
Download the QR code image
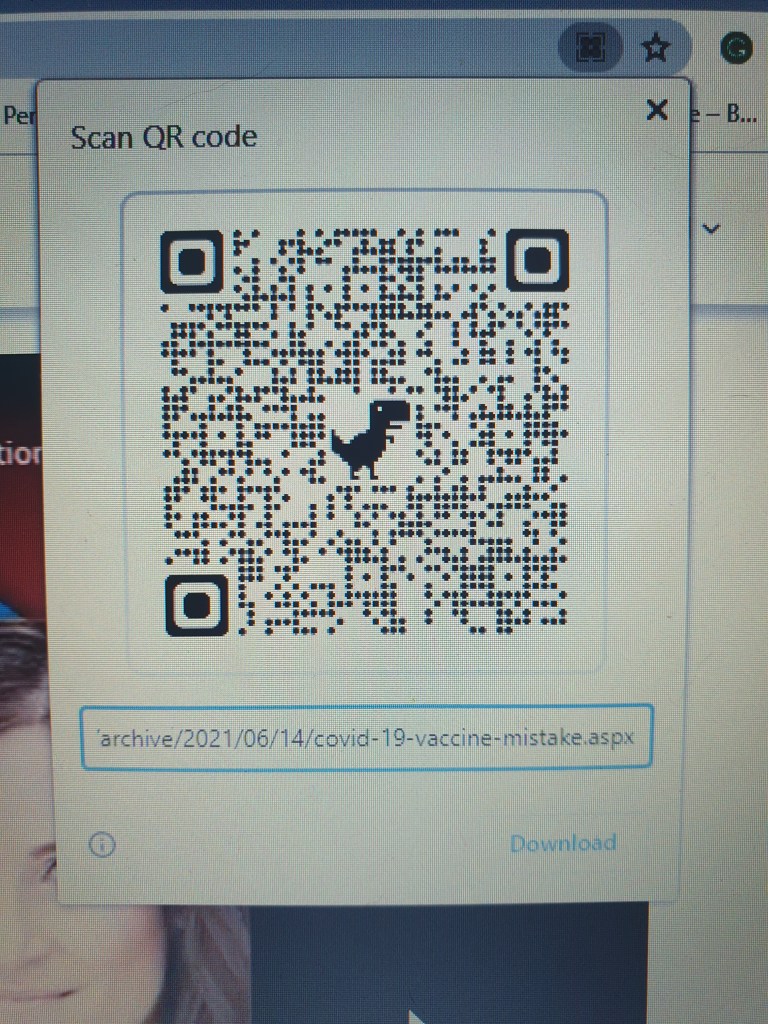point(563,843)
